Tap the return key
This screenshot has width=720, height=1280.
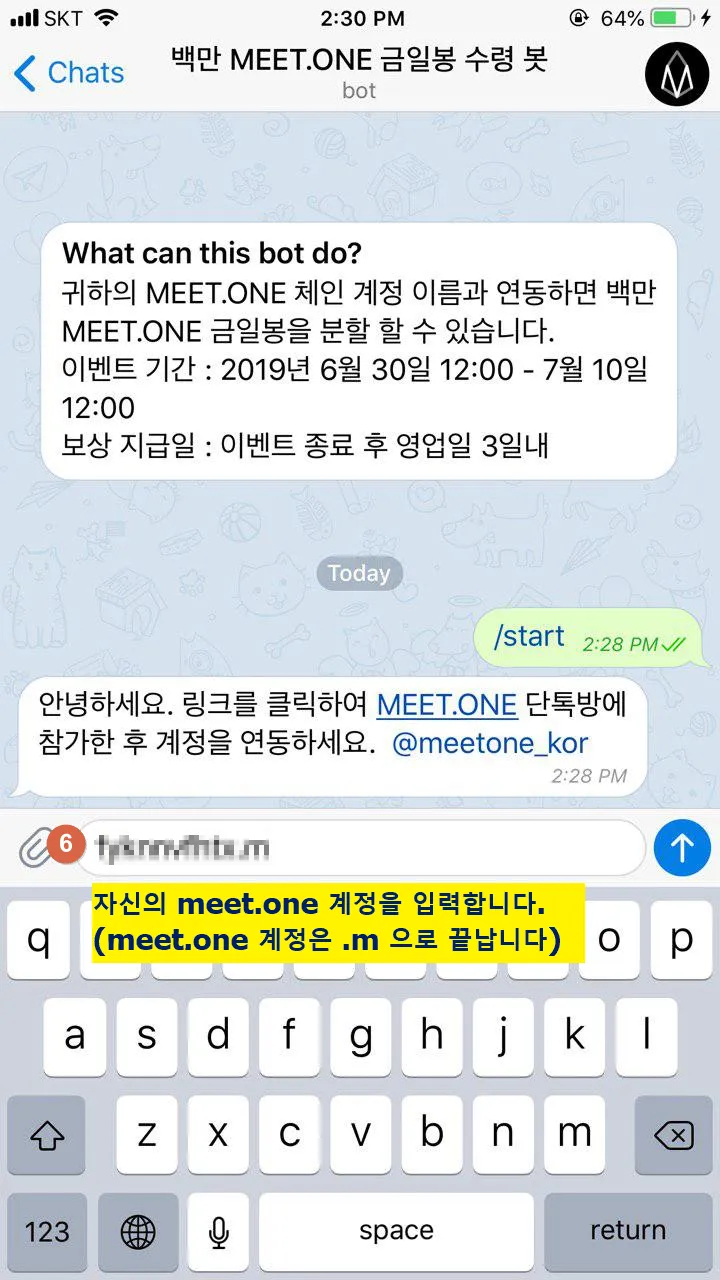[x=627, y=1231]
